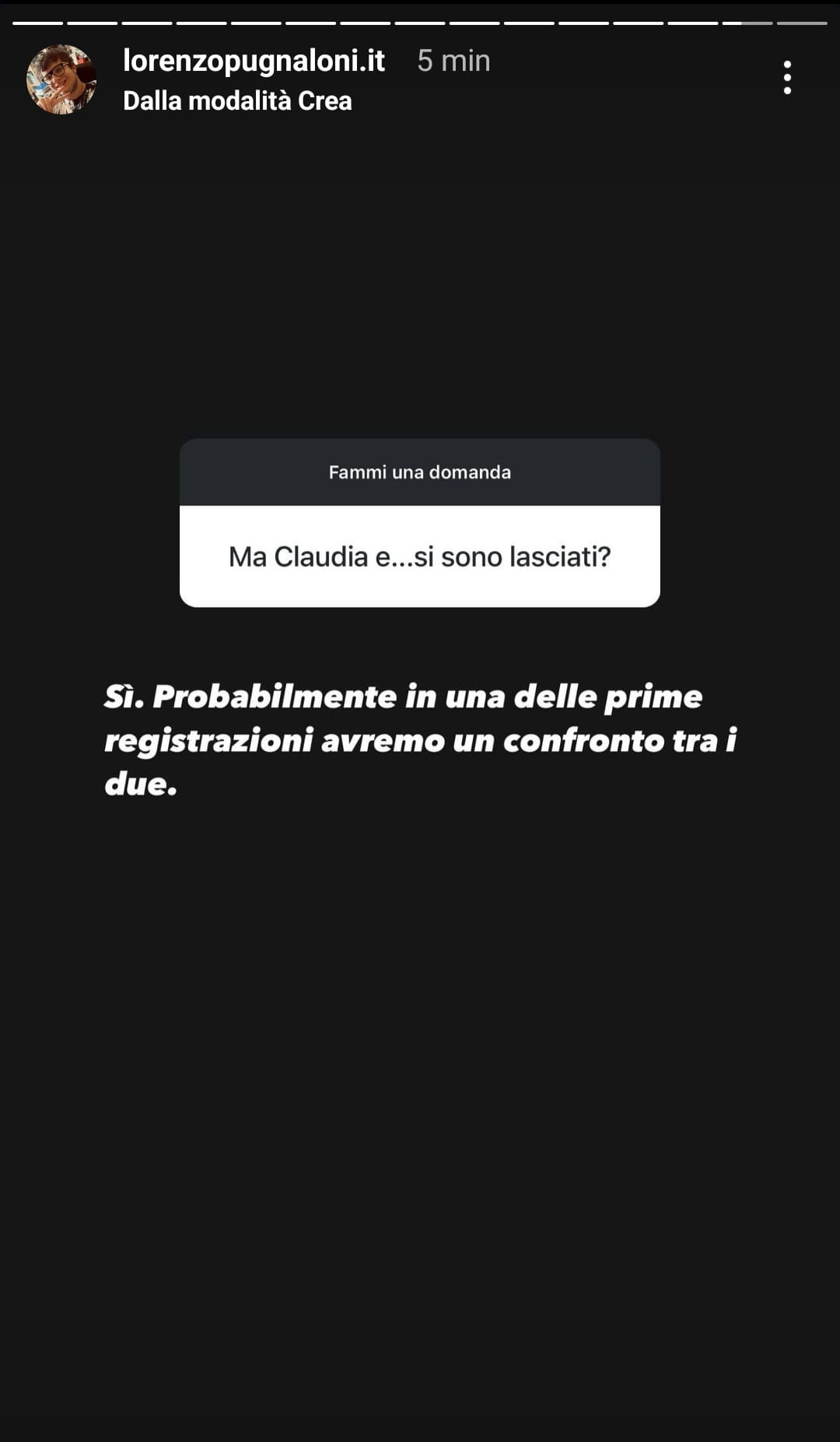Tap the 'Fammi una domanda' question sticker
This screenshot has height=1442, width=840.
tap(420, 523)
